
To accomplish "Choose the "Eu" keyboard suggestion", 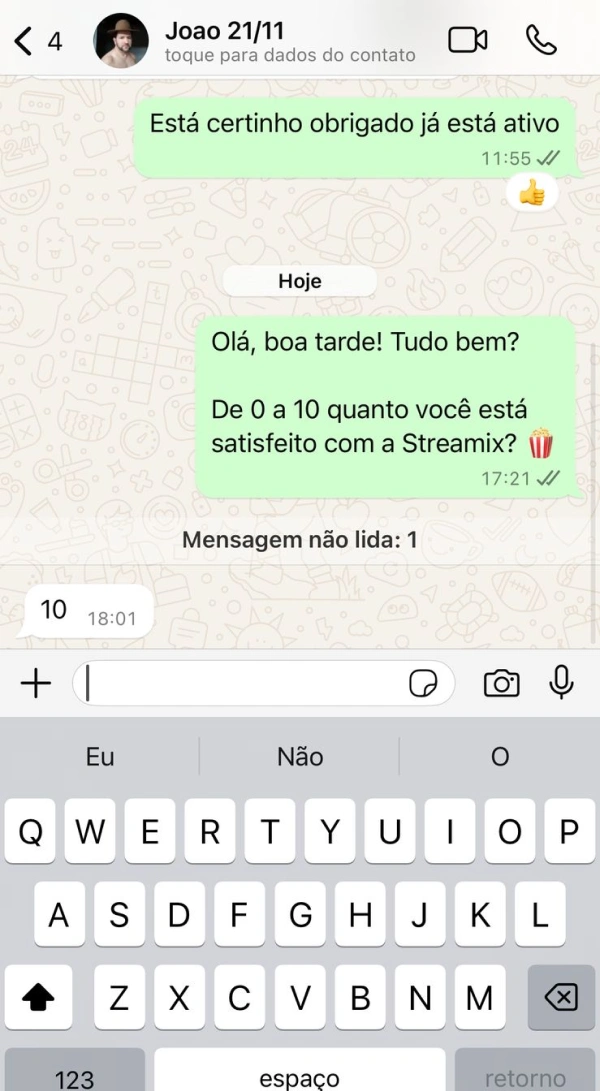I will [100, 757].
